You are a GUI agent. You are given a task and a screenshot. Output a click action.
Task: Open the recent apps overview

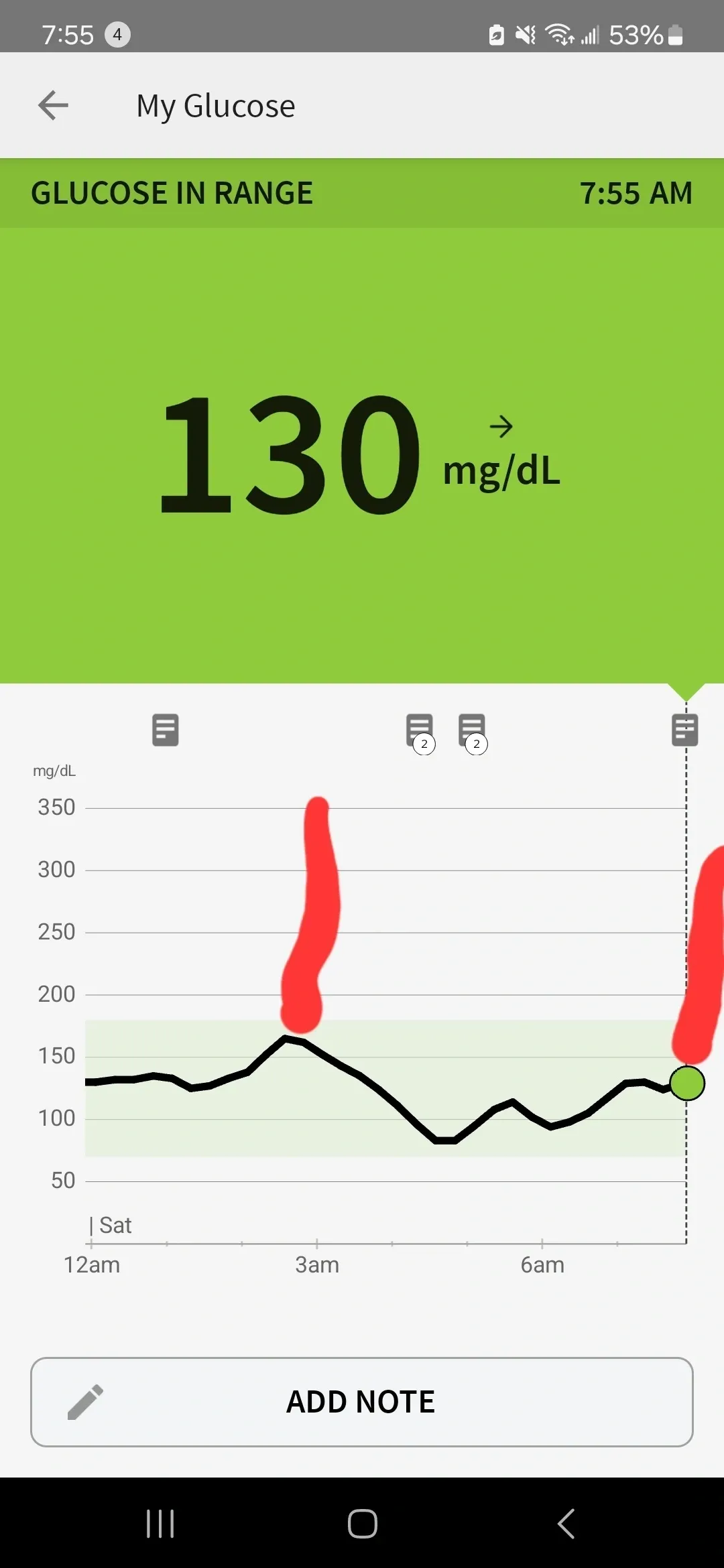click(160, 1524)
